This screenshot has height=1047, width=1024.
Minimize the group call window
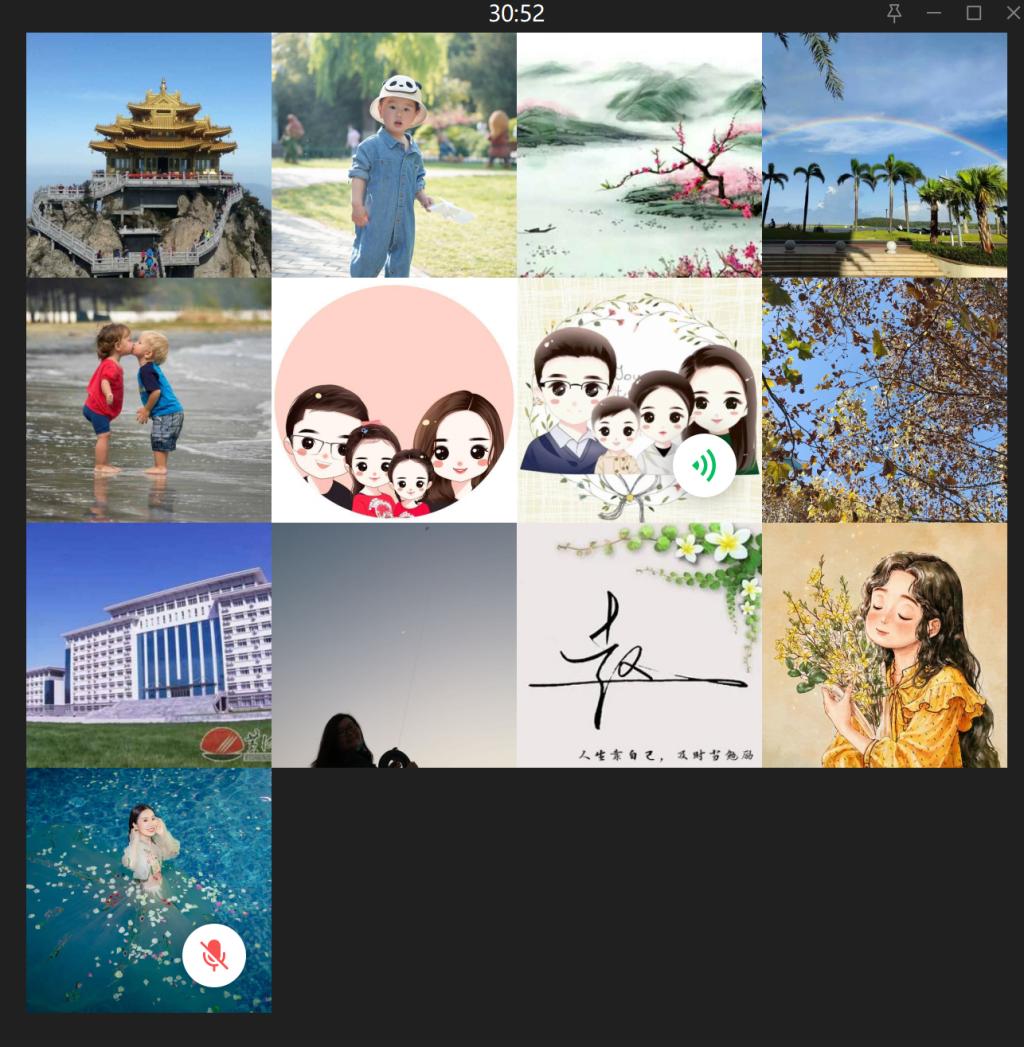pos(934,13)
